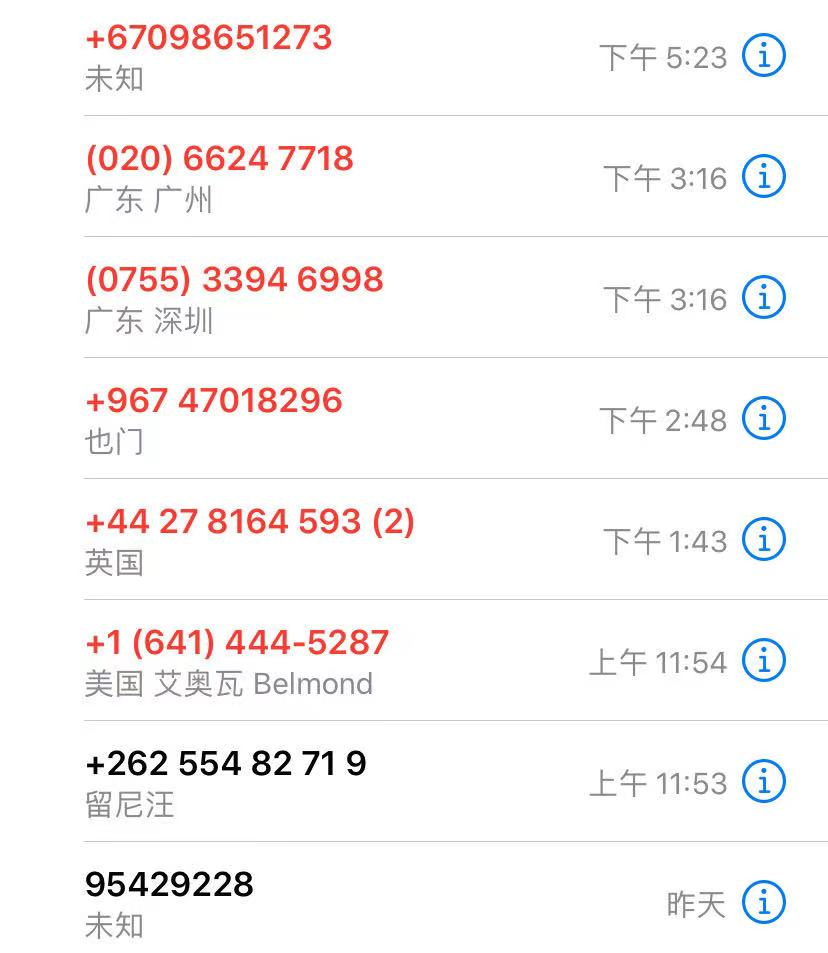
Task: Open details of the +262 554 82 71 9 call
Action: point(763,781)
